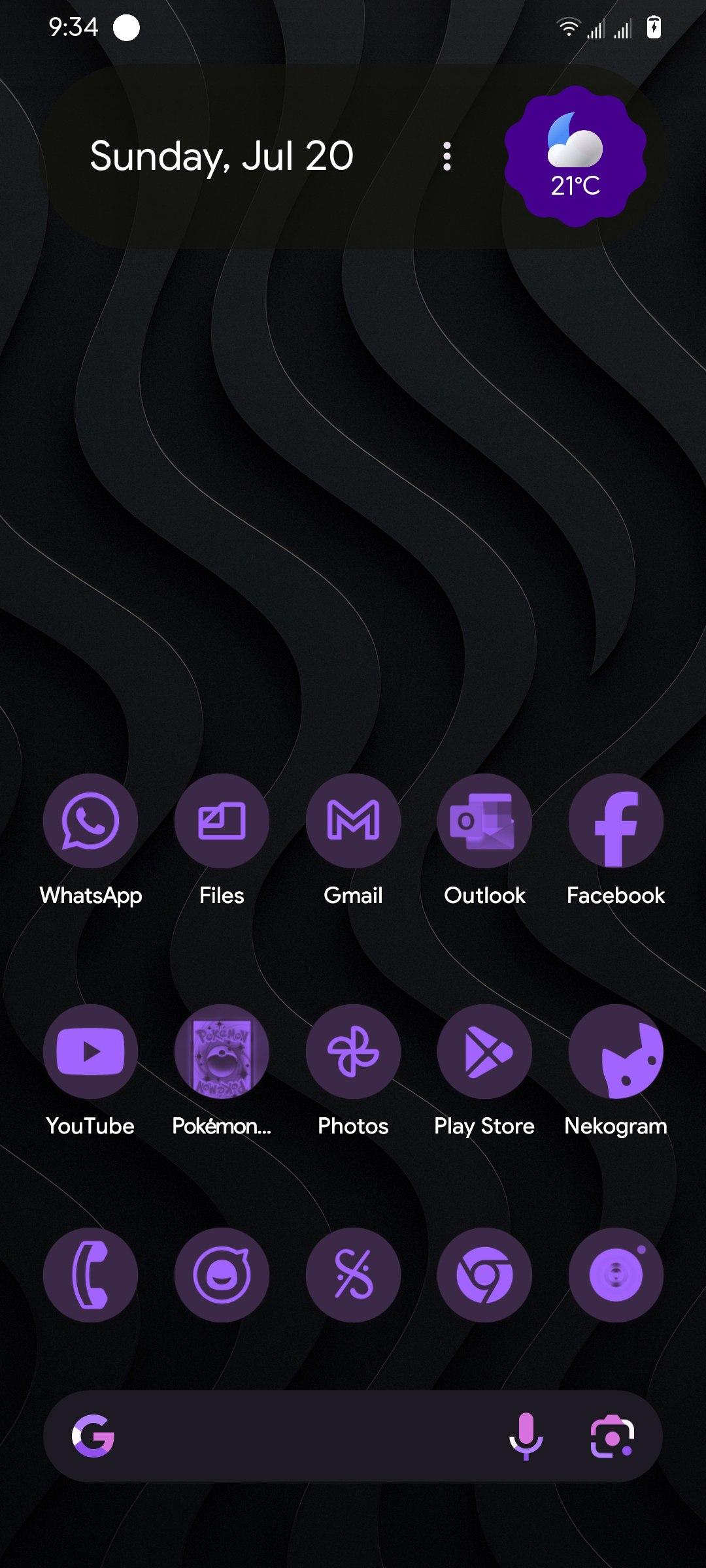Tap the Sunday, Jul 20 date

(x=222, y=157)
